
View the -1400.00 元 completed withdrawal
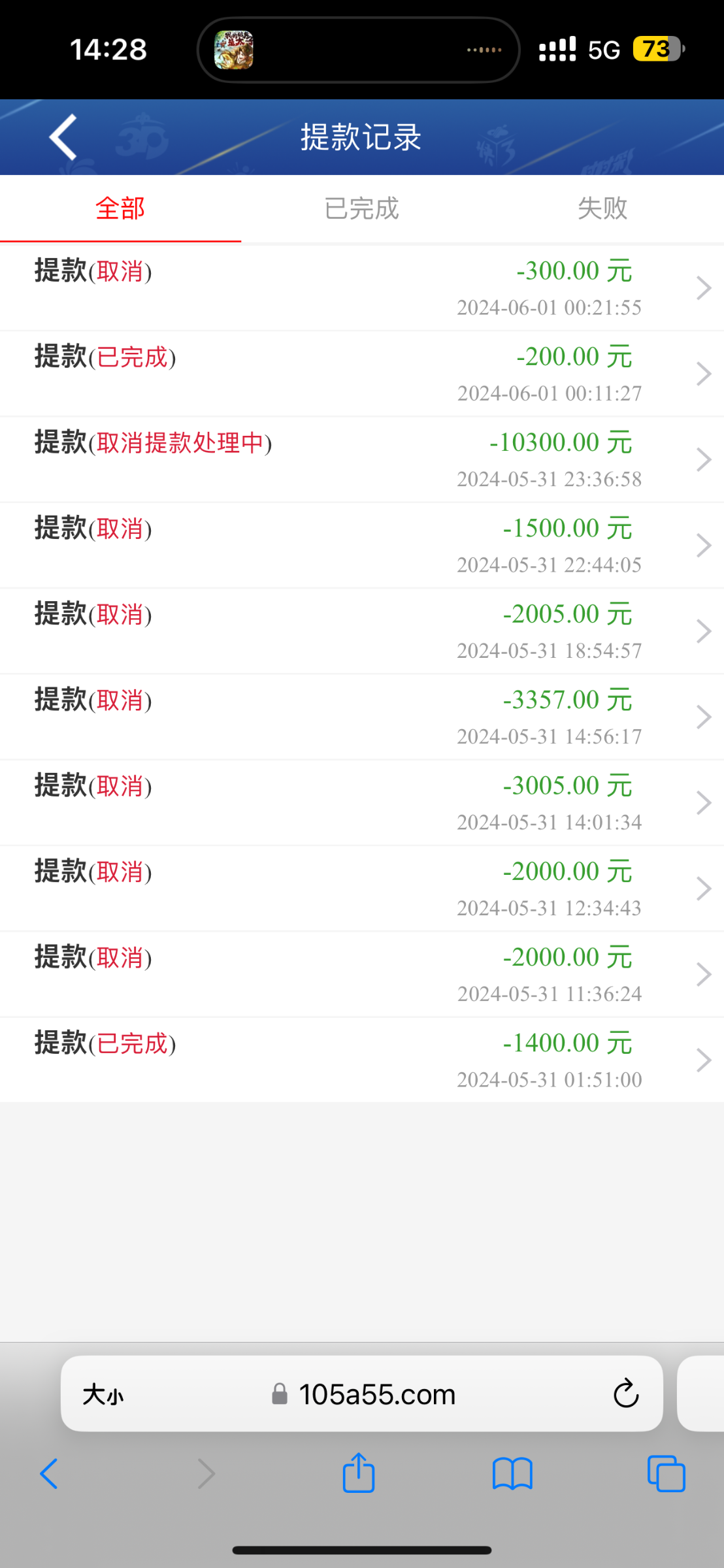click(x=361, y=1060)
